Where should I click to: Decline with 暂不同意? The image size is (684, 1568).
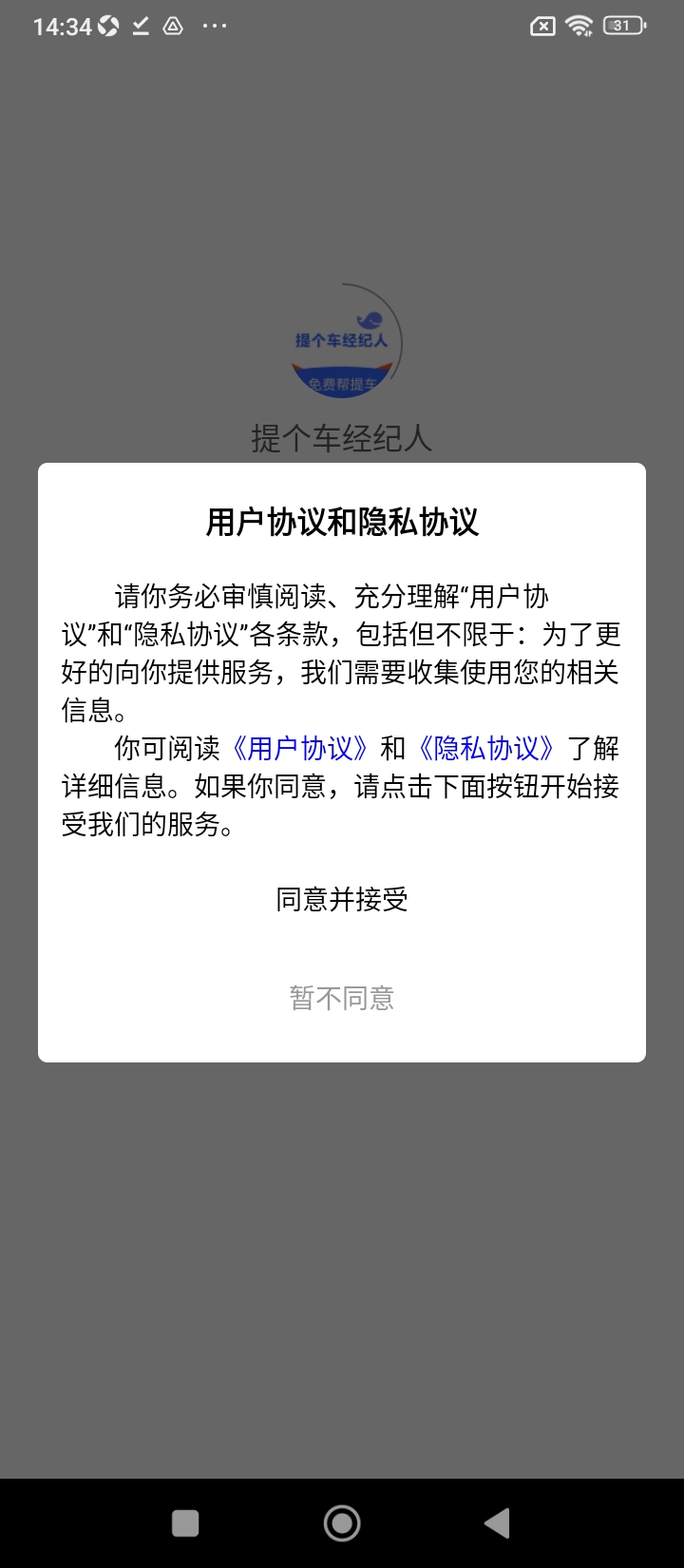tap(342, 998)
